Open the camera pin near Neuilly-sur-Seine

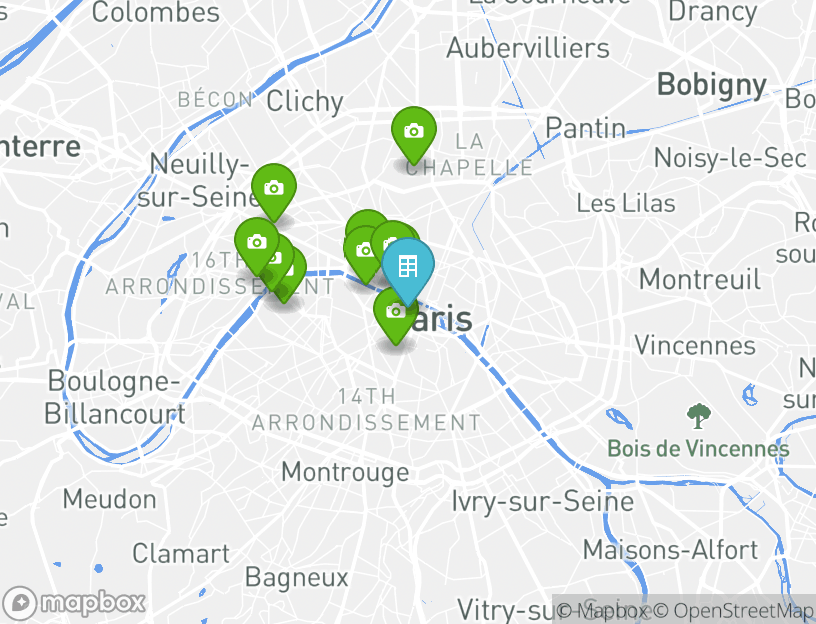coord(273,188)
